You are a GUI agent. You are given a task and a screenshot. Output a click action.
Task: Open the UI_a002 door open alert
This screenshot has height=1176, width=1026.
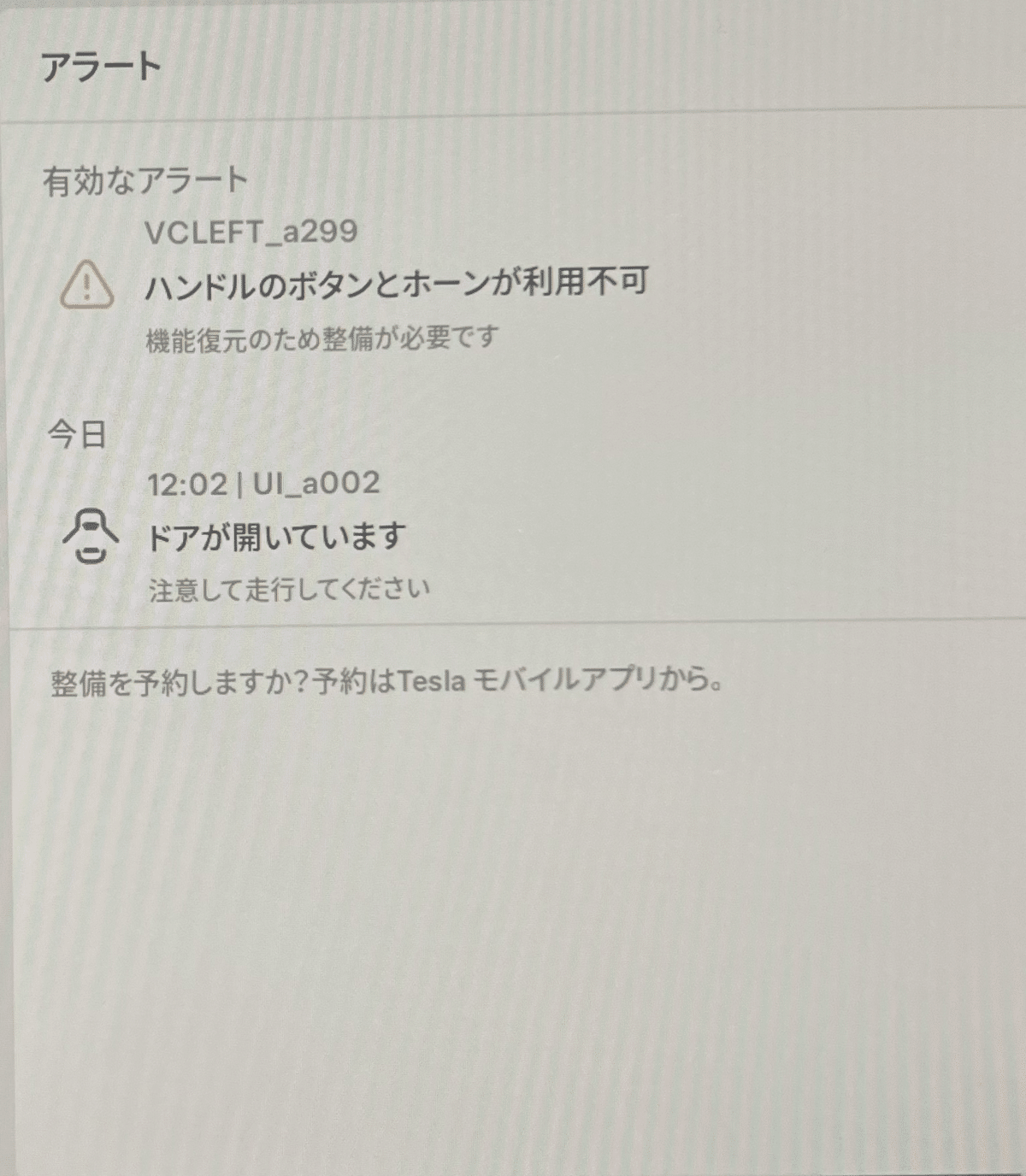tap(275, 537)
